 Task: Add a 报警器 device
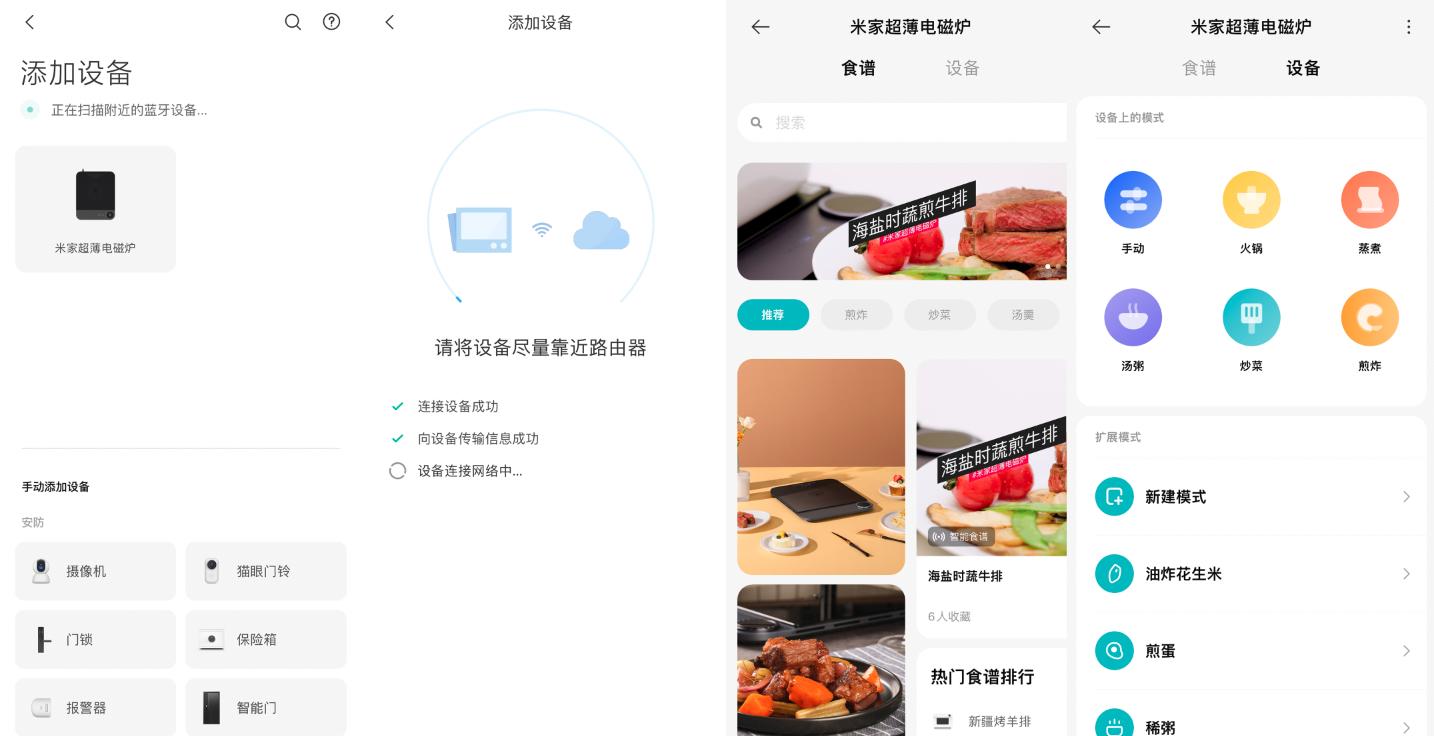click(95, 707)
